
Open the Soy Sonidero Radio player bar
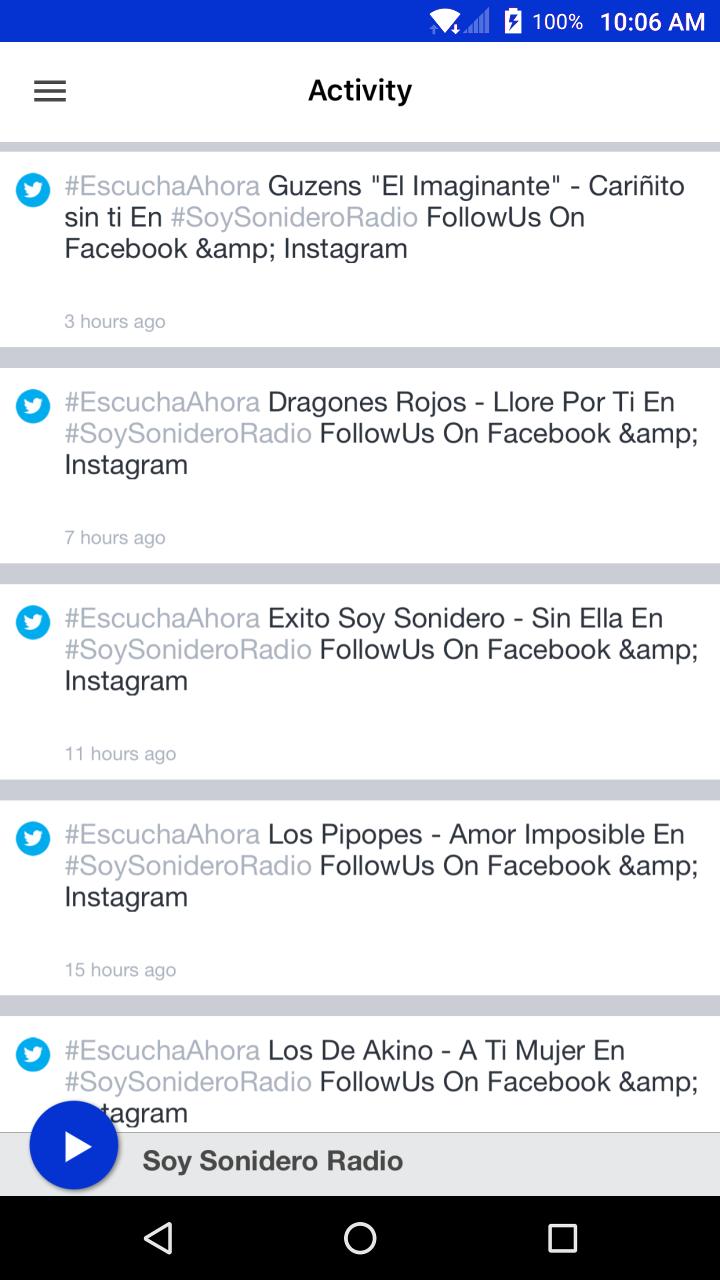pyautogui.click(x=400, y=1162)
